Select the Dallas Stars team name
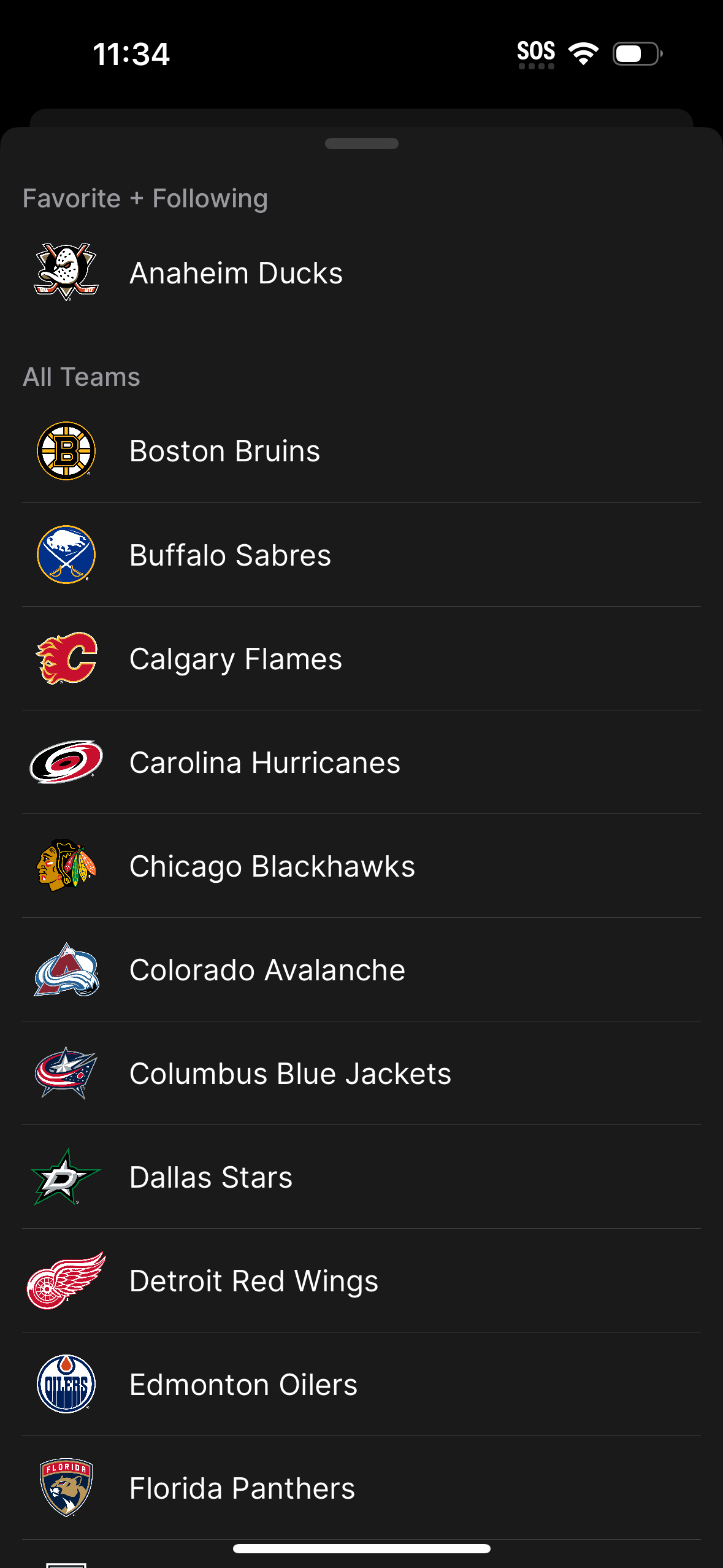 pyautogui.click(x=210, y=1176)
